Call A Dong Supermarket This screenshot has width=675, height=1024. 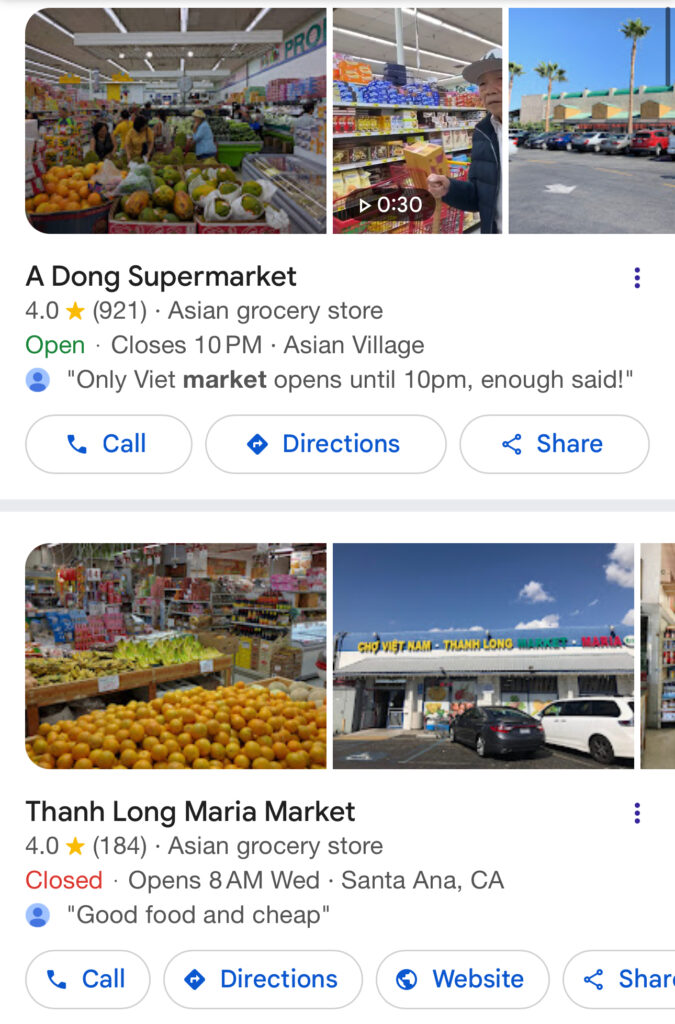pyautogui.click(x=108, y=444)
